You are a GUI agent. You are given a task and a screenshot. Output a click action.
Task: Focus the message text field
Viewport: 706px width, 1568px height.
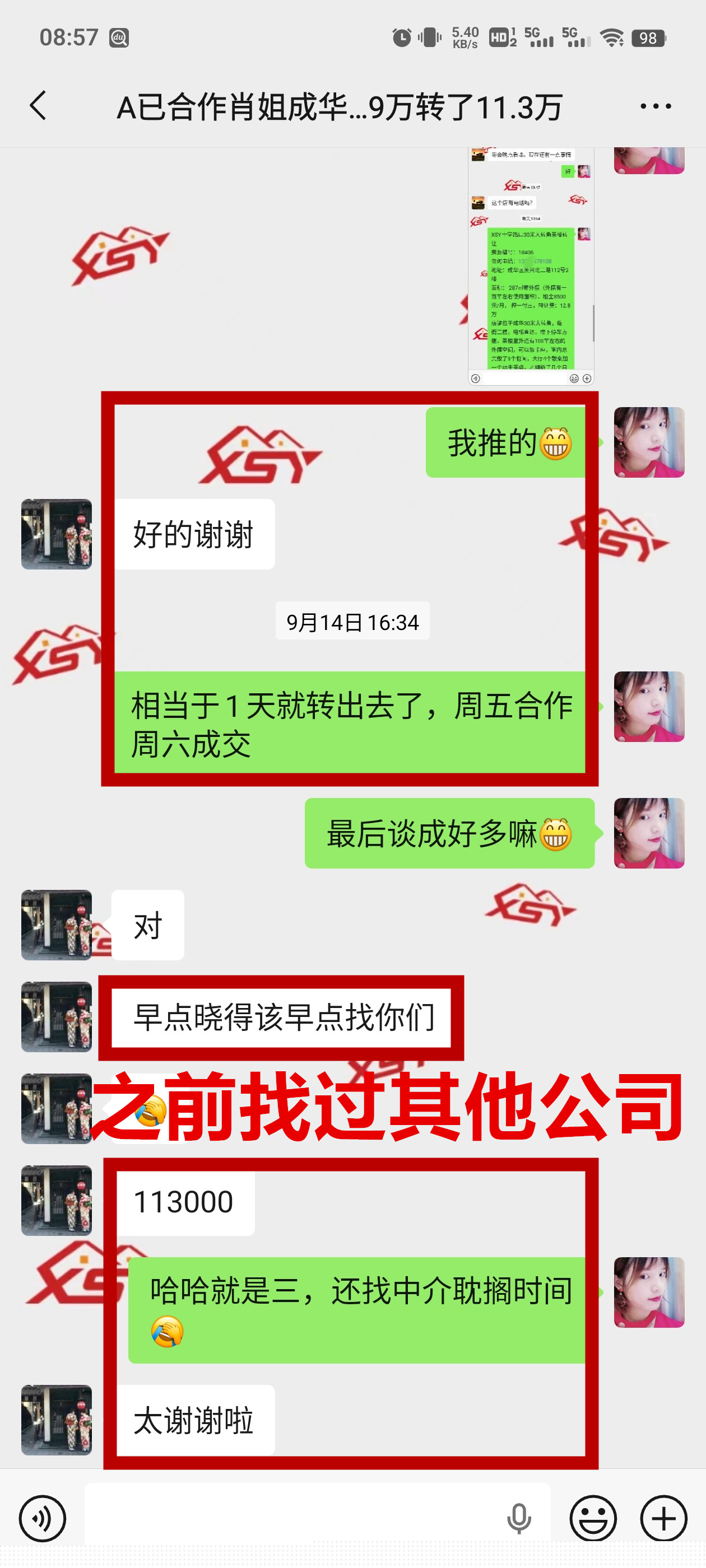click(292, 1518)
